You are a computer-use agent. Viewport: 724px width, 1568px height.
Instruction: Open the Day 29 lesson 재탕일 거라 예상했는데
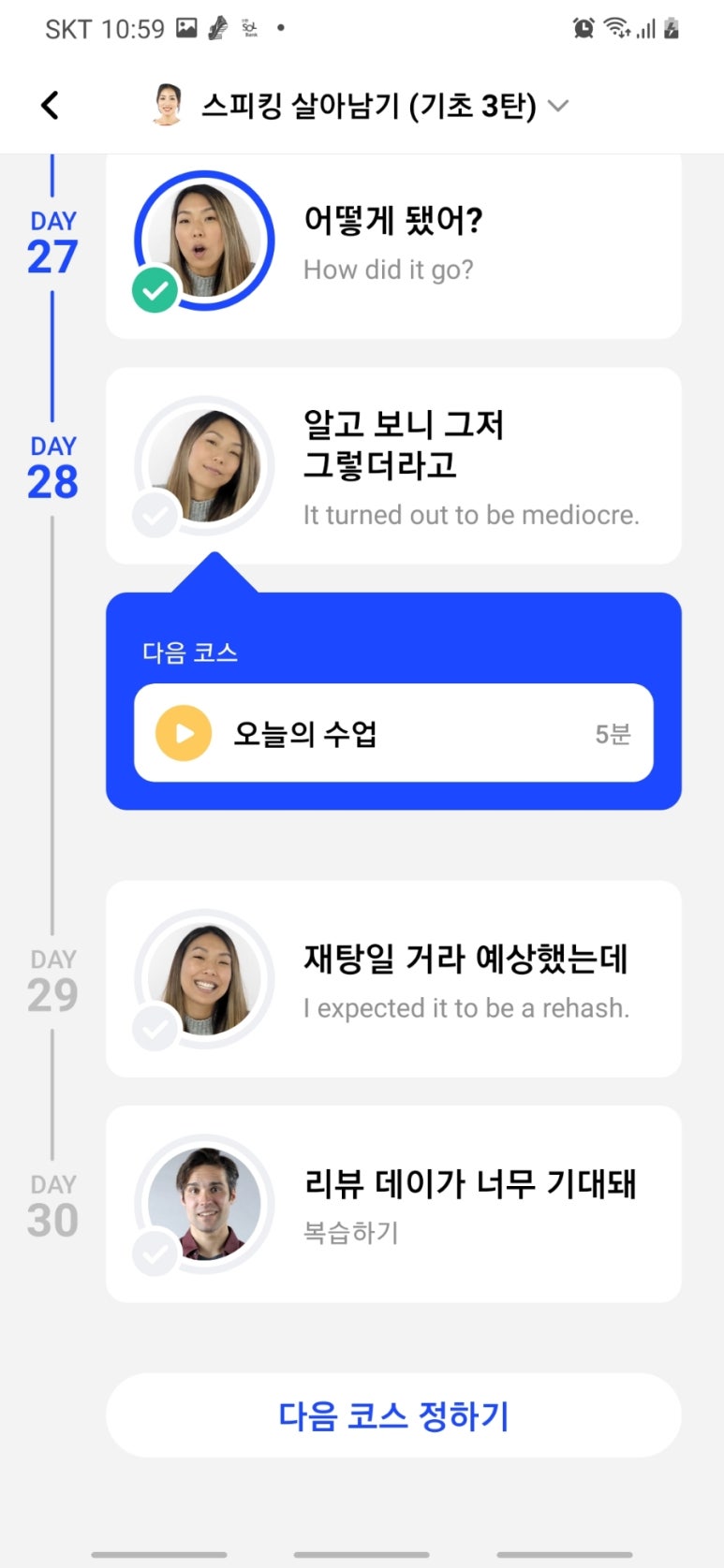393,979
